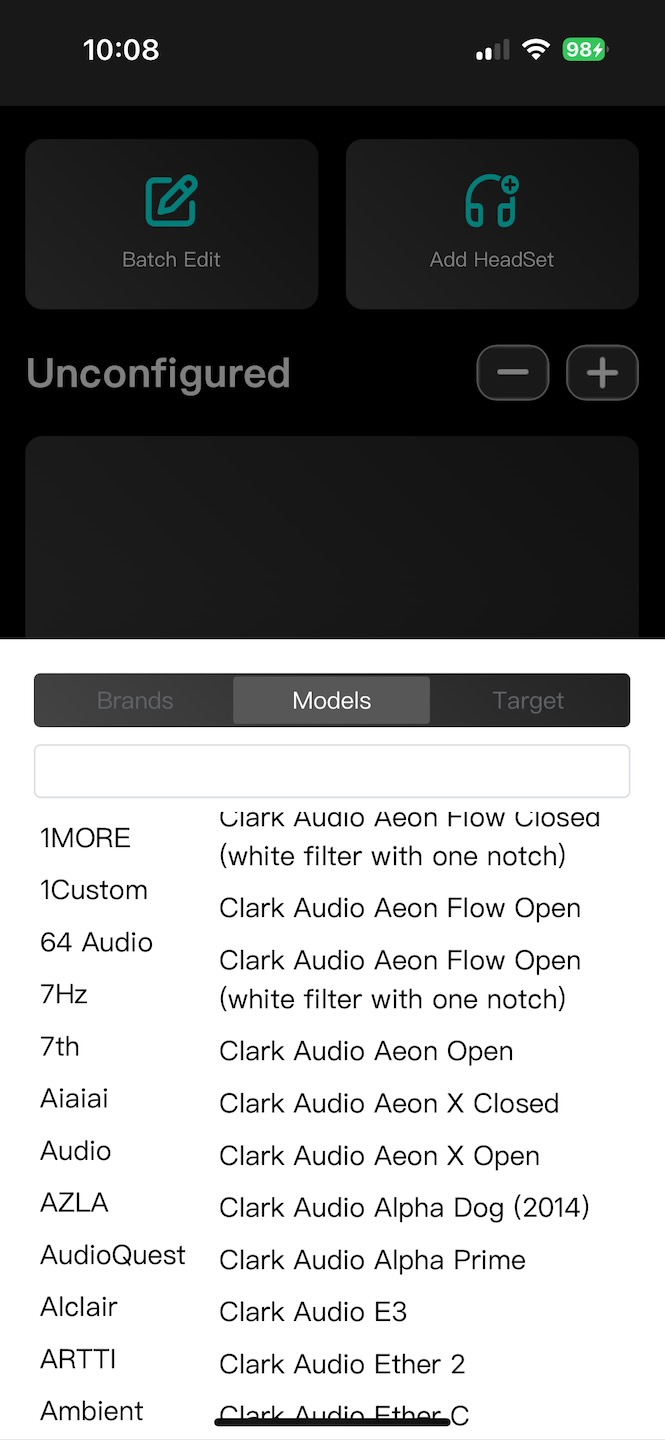
Task: Tap the search text field
Action: (x=332, y=771)
